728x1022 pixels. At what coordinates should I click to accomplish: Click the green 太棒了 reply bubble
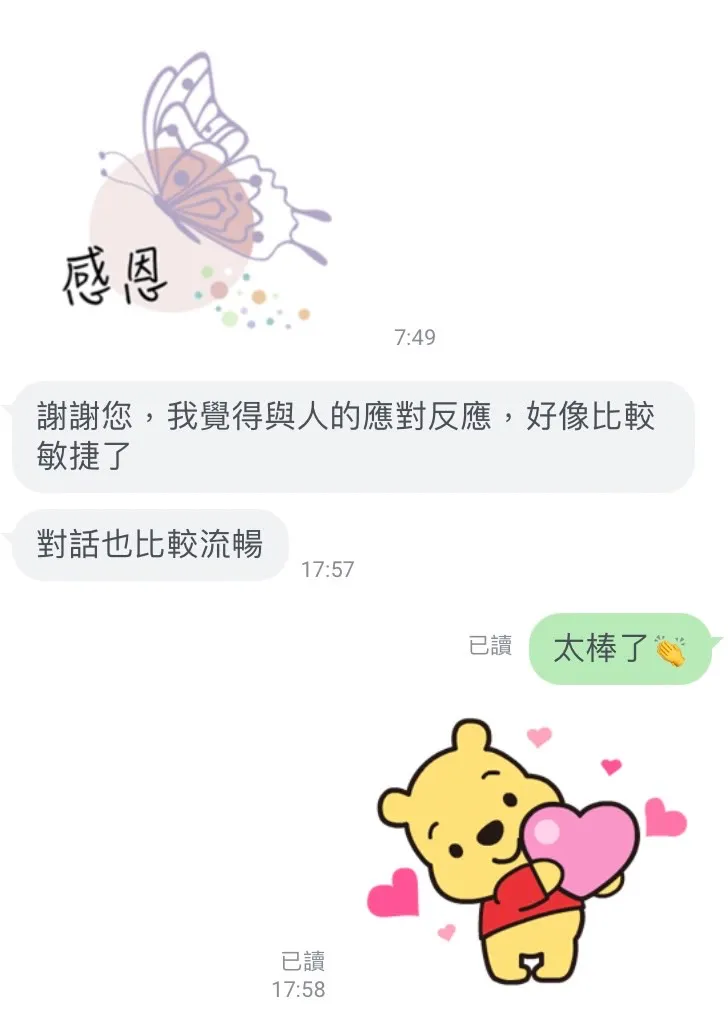click(620, 648)
